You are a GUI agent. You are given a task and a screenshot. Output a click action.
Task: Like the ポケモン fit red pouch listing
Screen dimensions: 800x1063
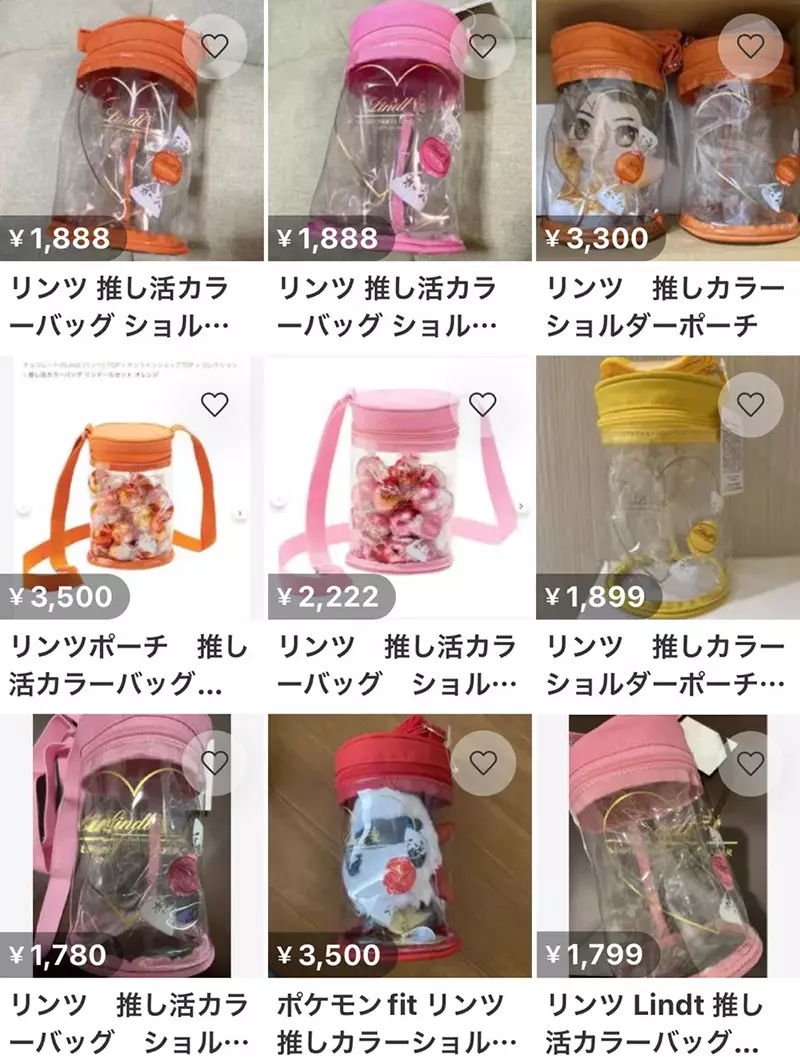pos(483,763)
